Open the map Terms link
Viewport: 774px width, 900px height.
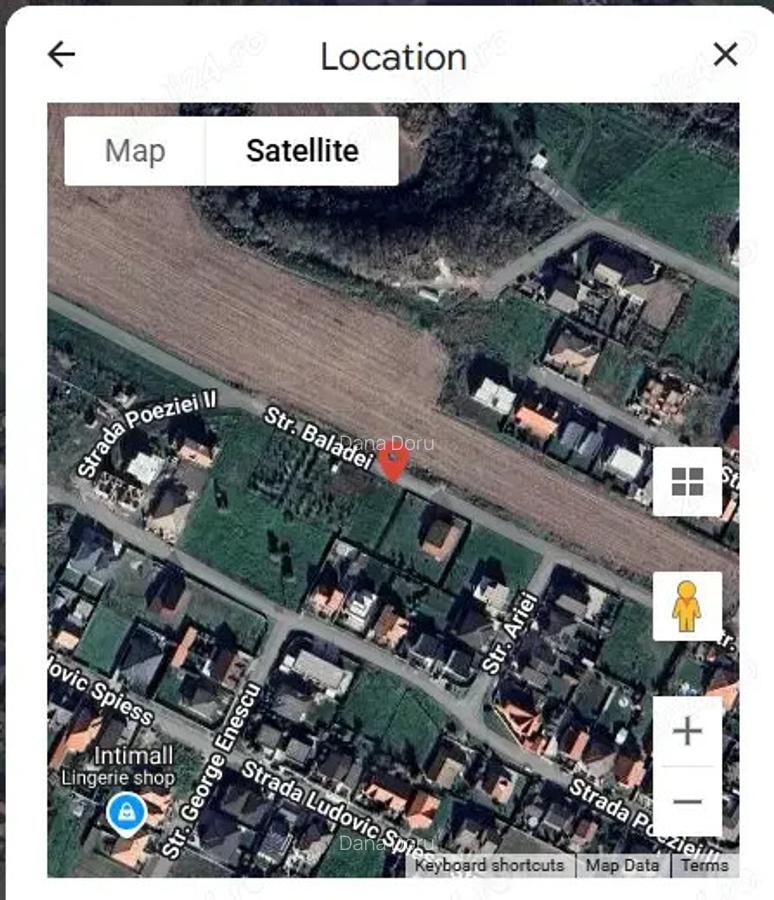704,866
